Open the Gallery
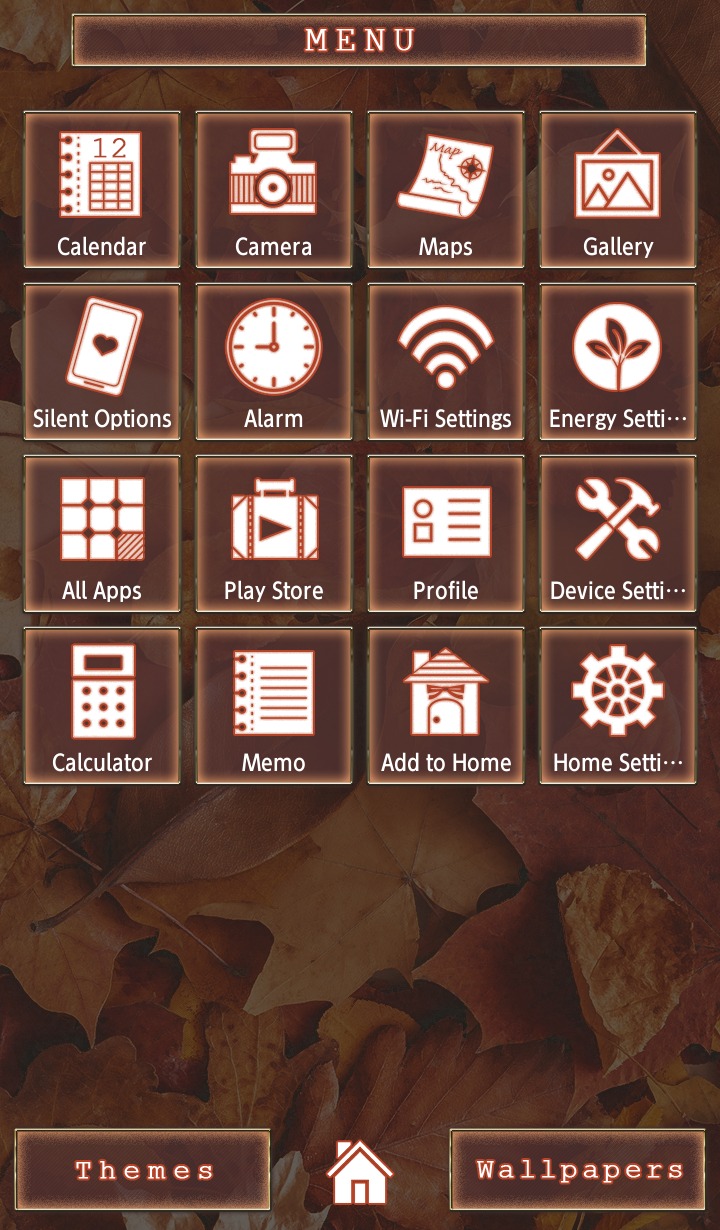This screenshot has height=1230, width=720. [618, 190]
